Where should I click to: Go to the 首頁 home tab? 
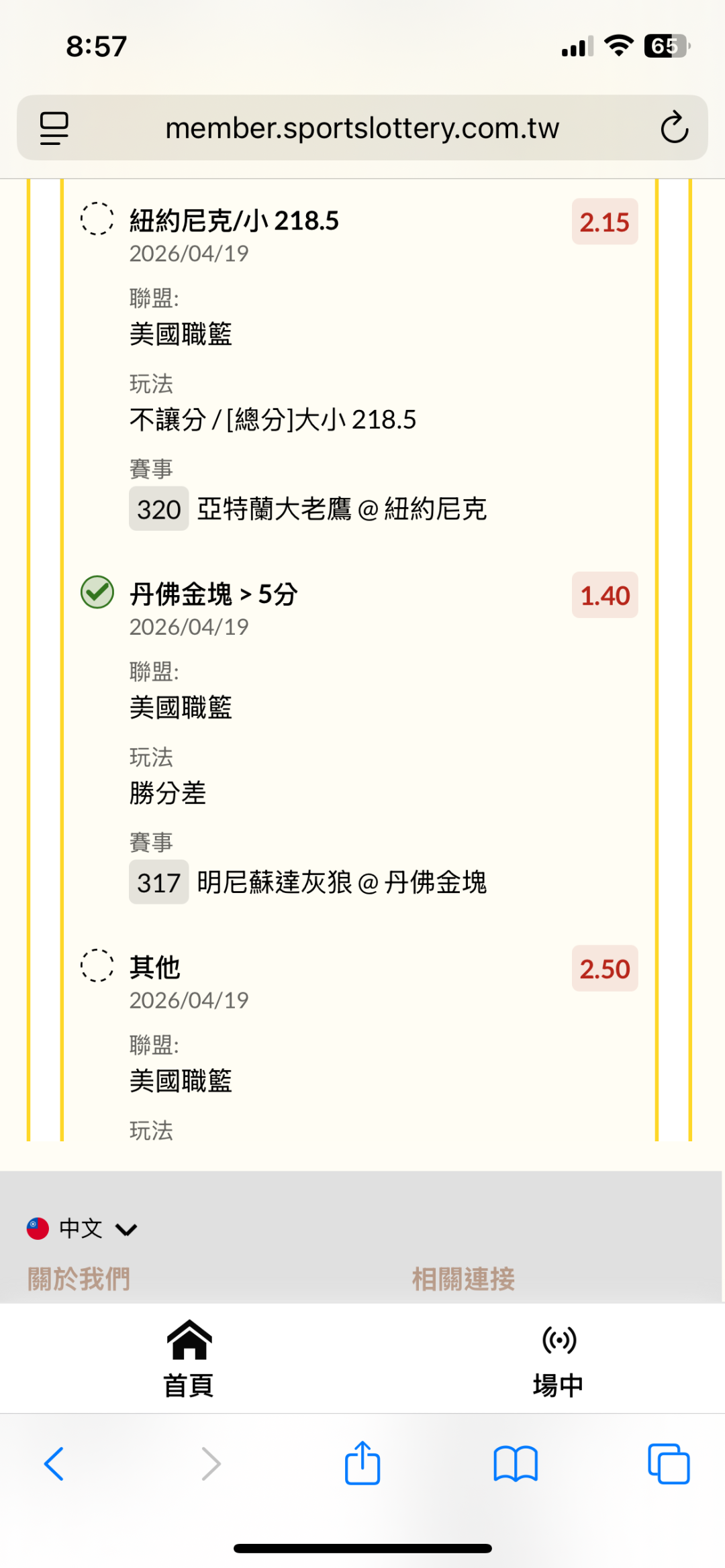click(189, 1358)
